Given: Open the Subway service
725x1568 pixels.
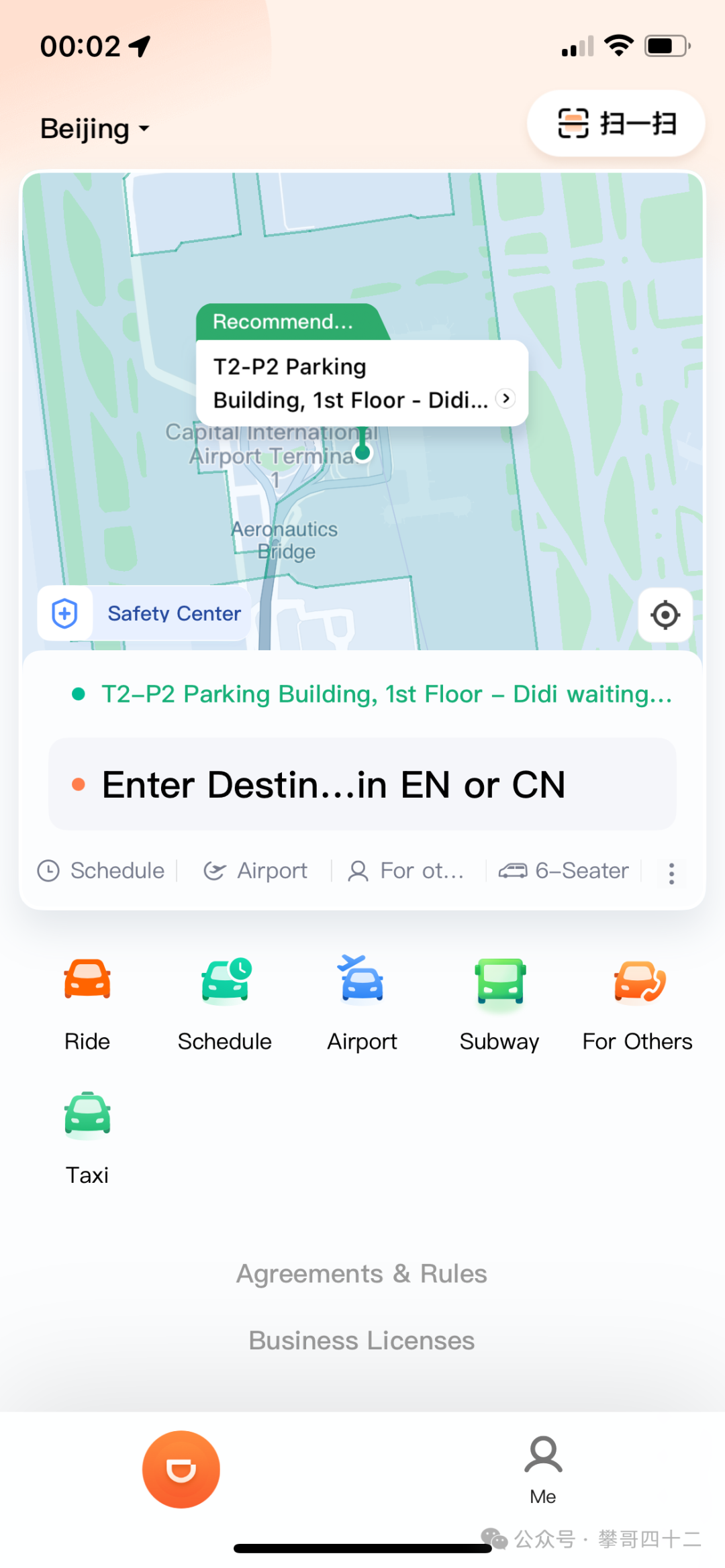Looking at the screenshot, I should click(x=500, y=1003).
